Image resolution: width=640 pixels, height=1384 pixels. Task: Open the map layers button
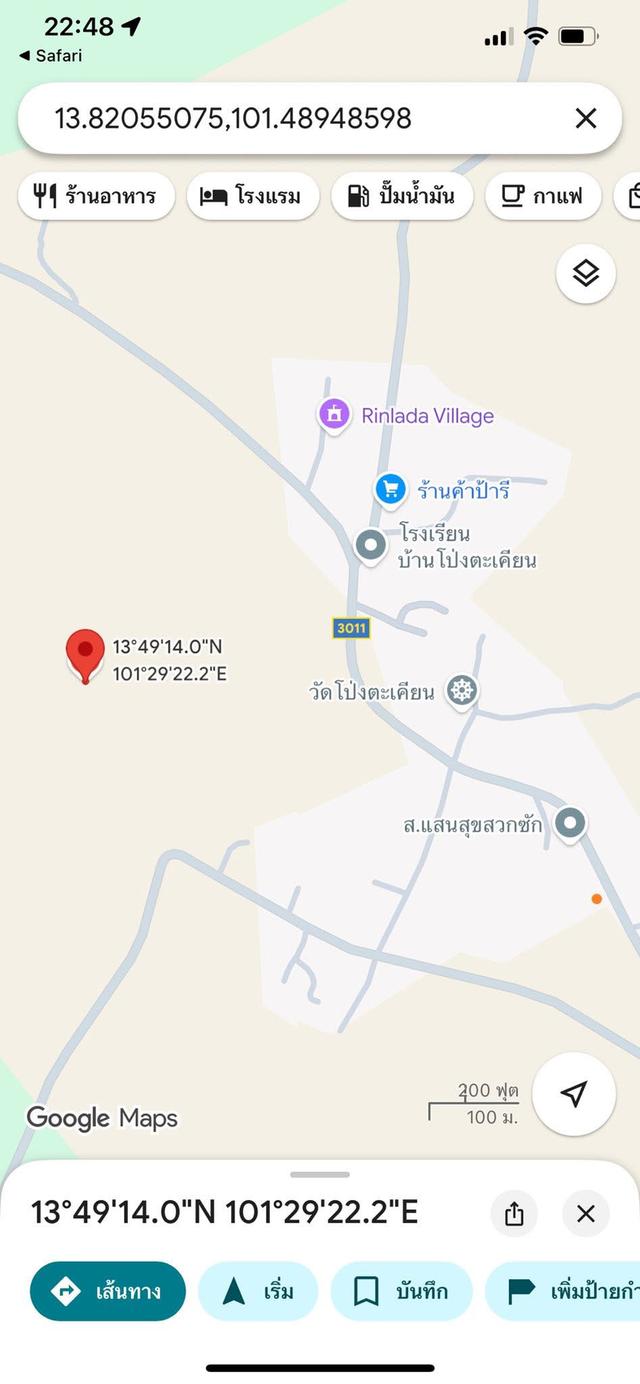[585, 273]
